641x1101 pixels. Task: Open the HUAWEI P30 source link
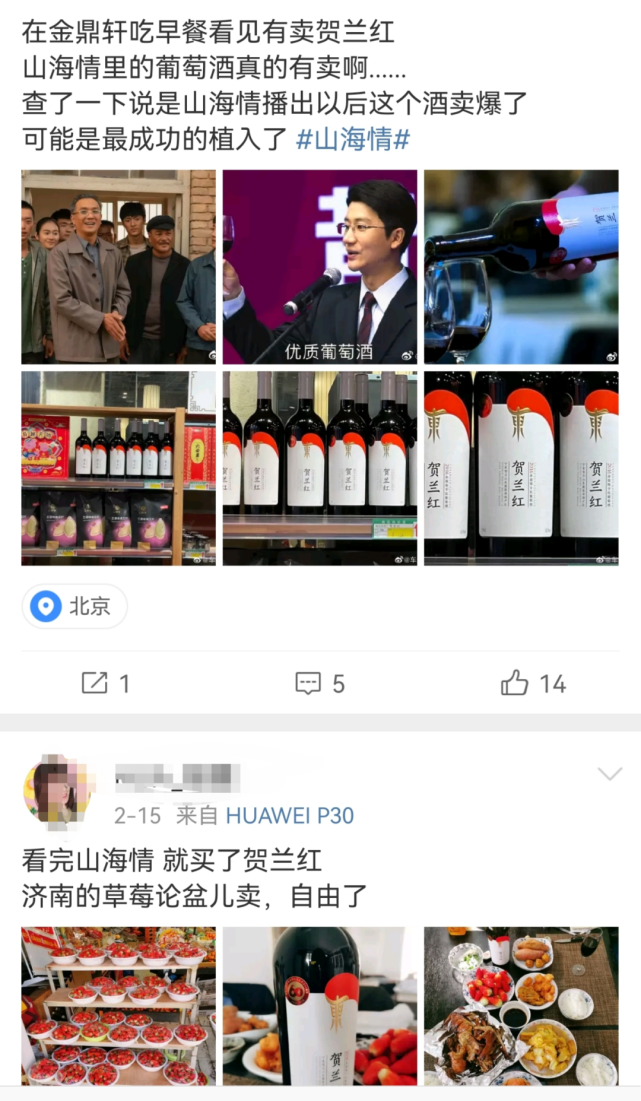[290, 816]
